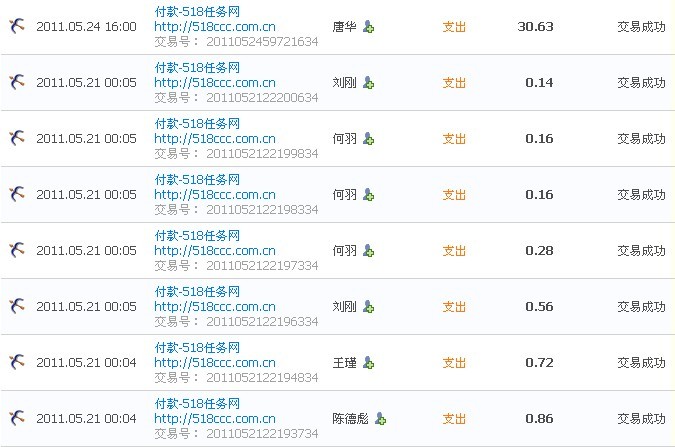
Task: Add 唐华 as a contact
Action: (368, 27)
